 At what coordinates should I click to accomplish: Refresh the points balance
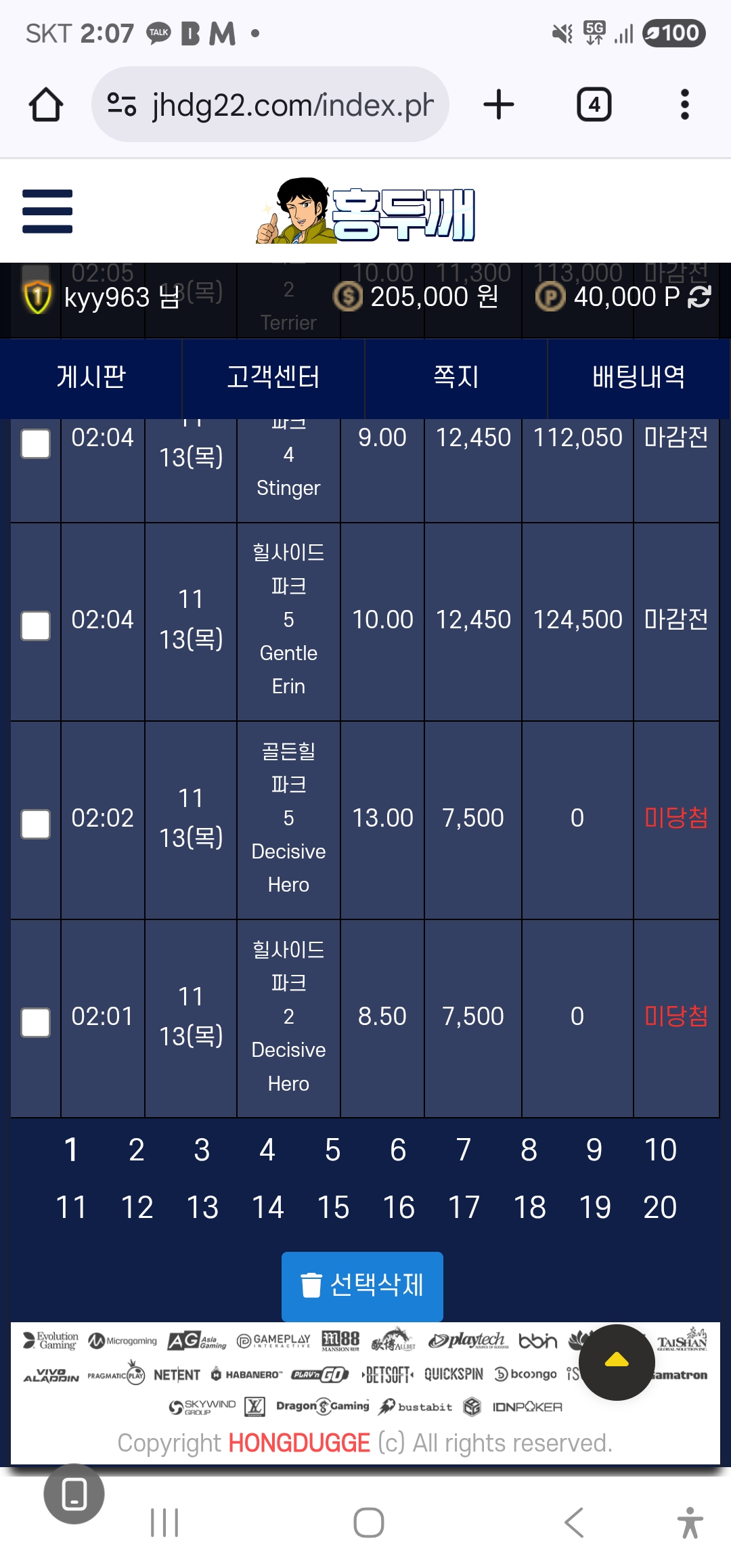(x=699, y=297)
